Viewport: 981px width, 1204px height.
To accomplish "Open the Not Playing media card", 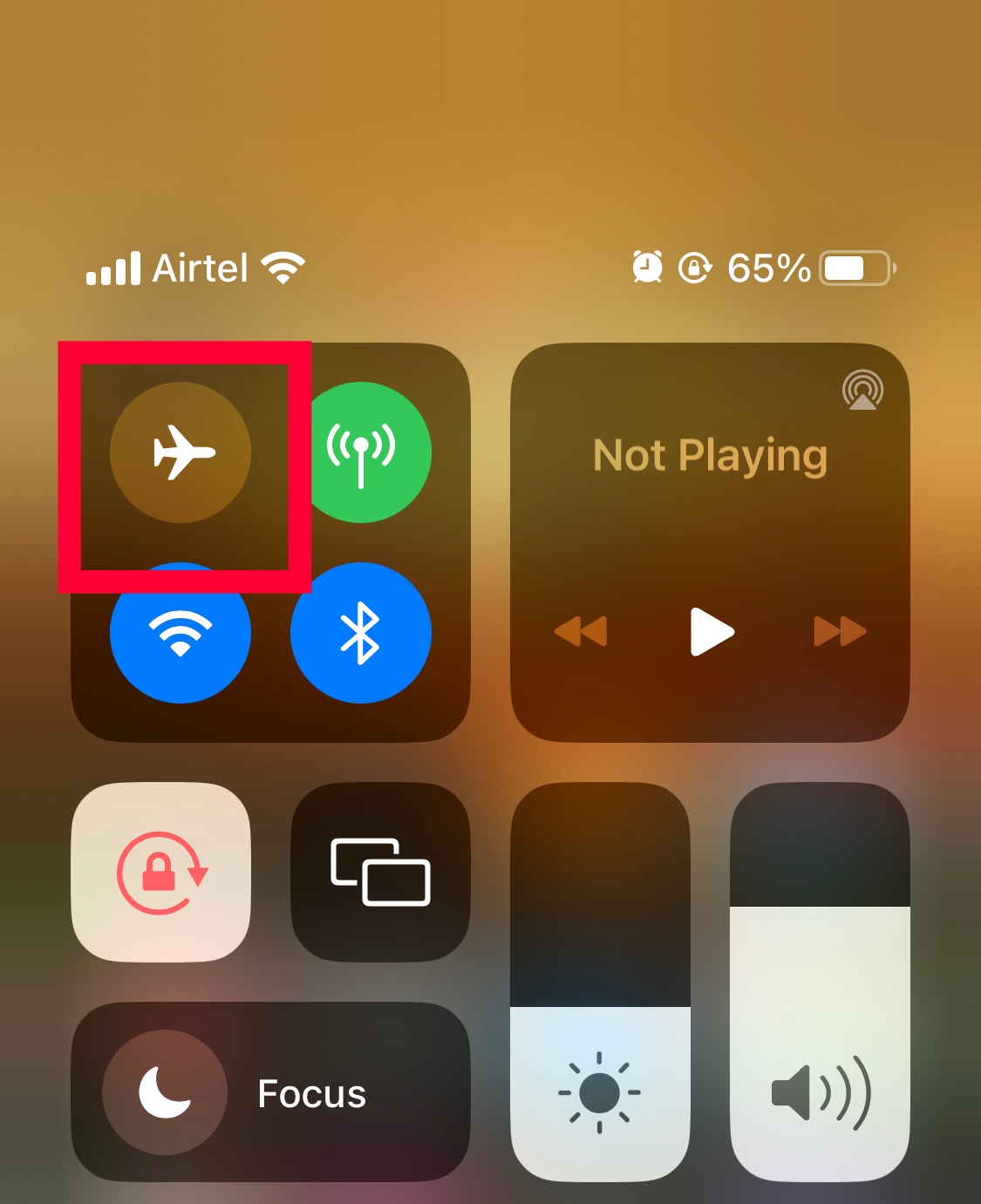I will click(x=711, y=456).
